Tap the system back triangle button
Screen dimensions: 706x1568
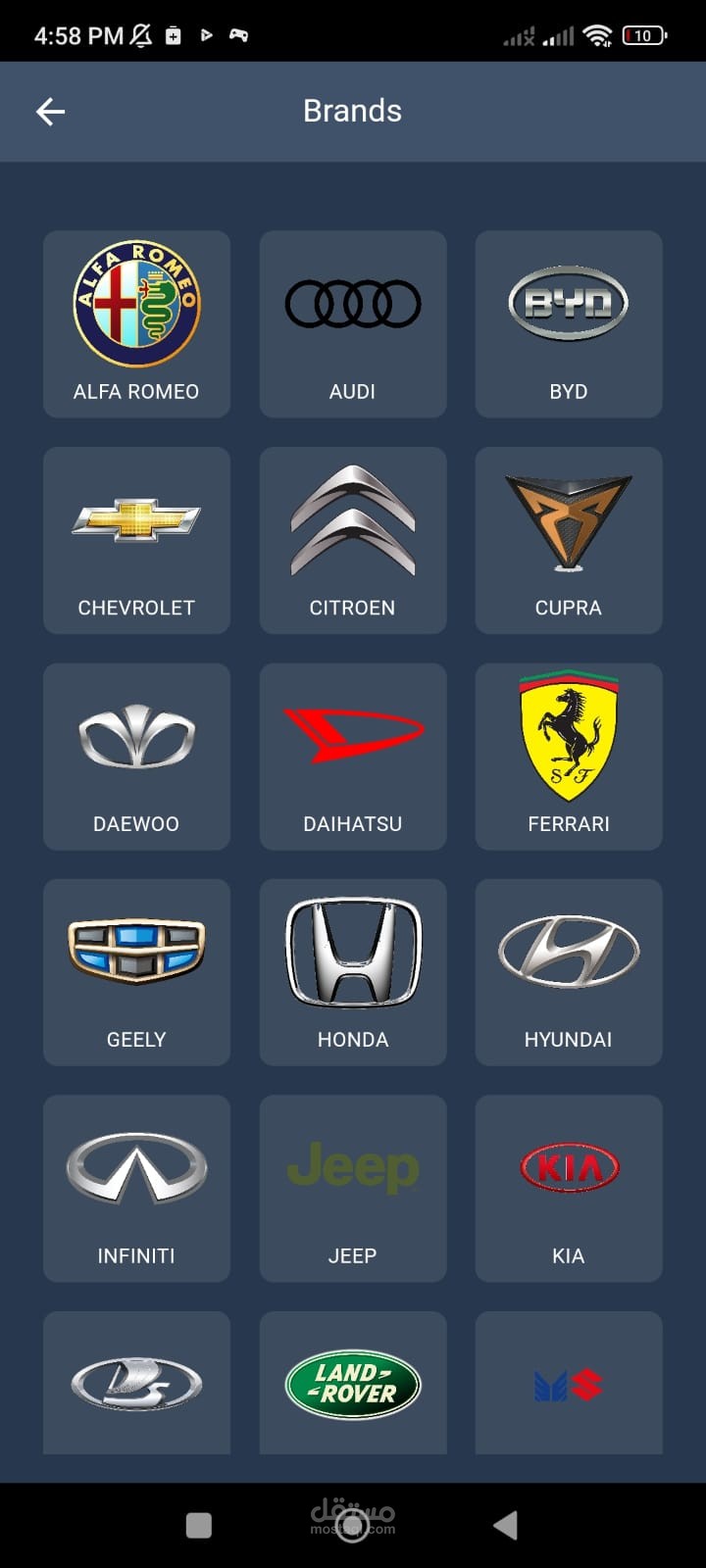[506, 1525]
